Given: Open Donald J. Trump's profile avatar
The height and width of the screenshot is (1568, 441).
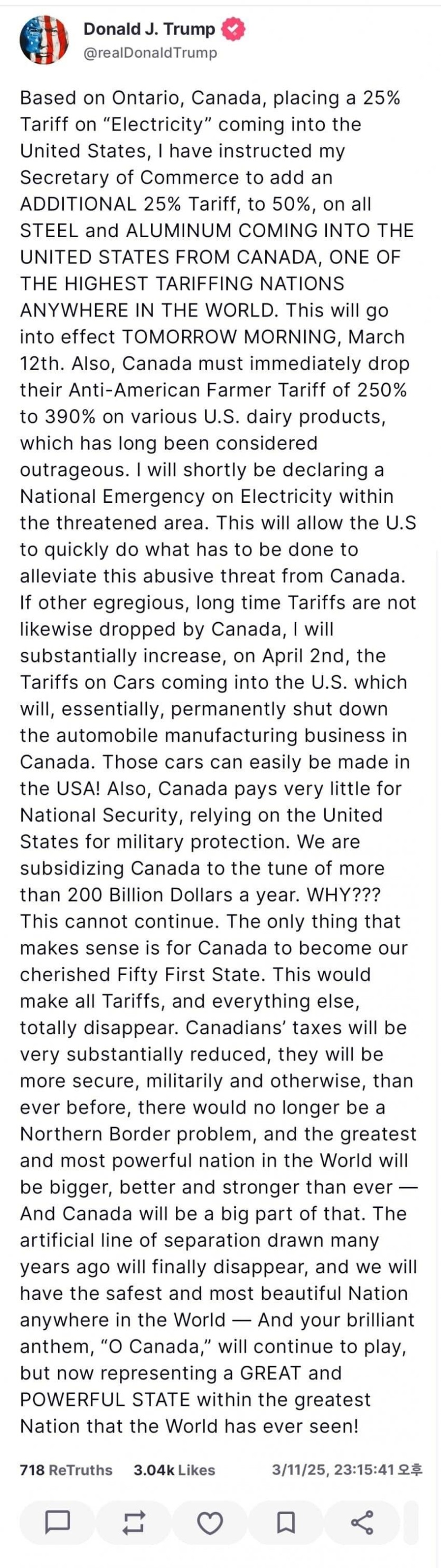Looking at the screenshot, I should [x=44, y=40].
